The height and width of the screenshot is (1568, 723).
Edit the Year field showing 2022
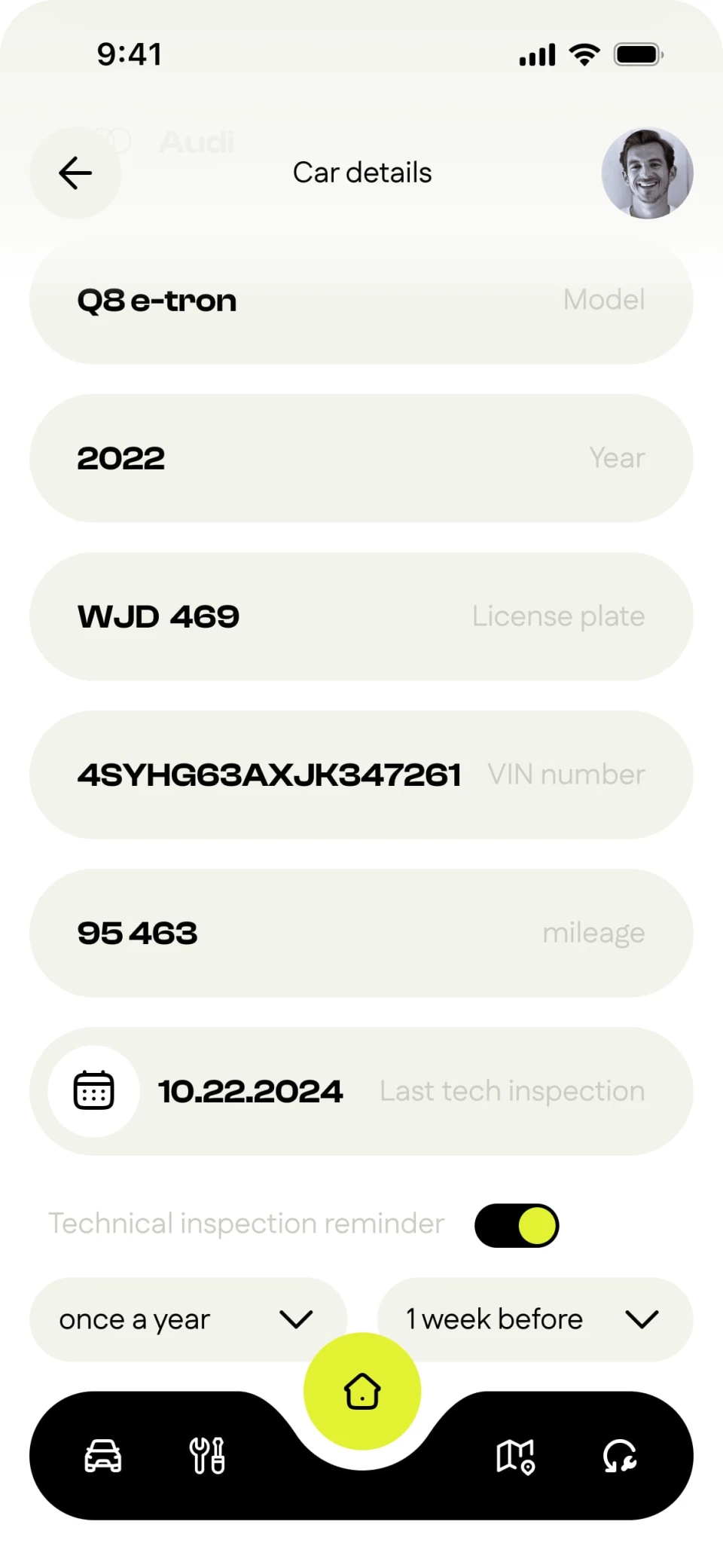click(x=361, y=458)
